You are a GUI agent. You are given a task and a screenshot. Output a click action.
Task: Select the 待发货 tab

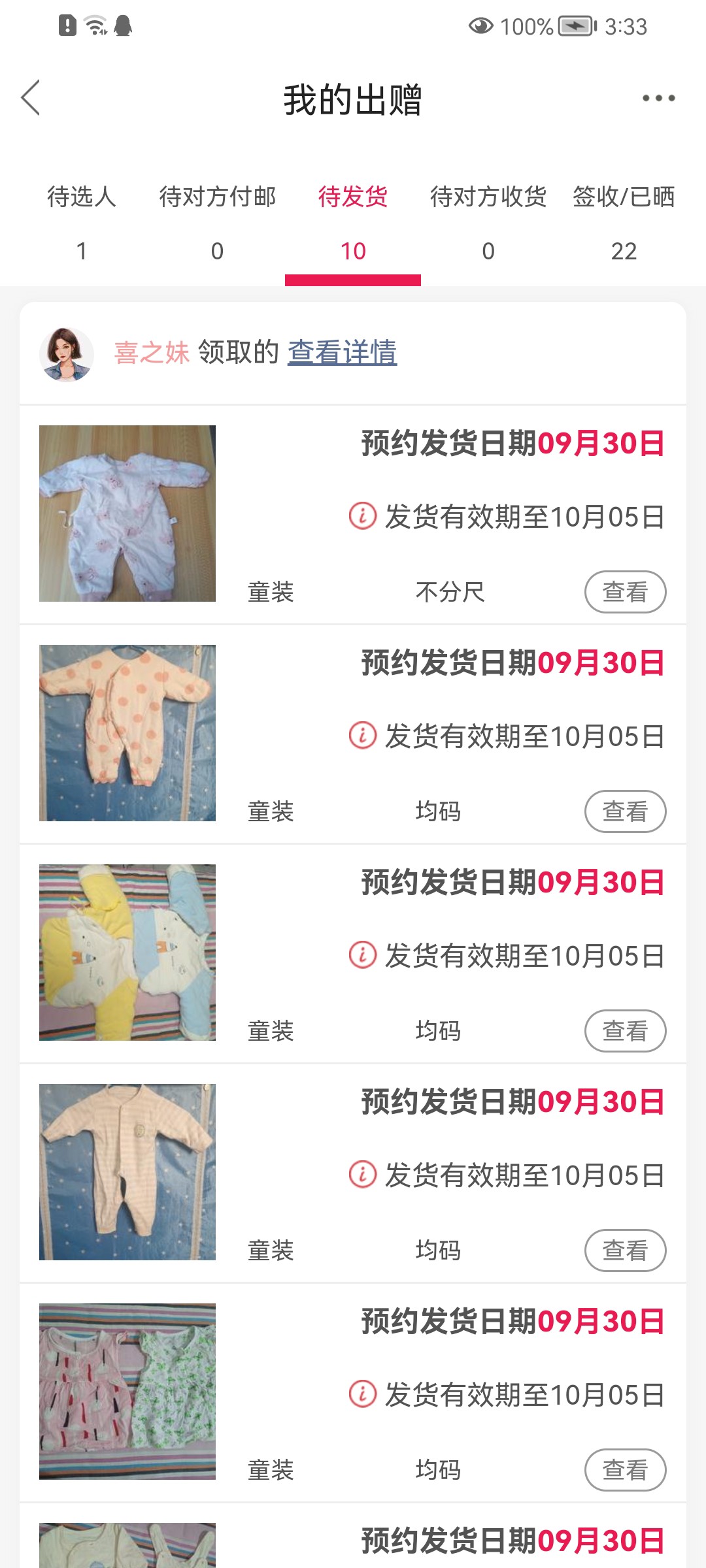(353, 222)
